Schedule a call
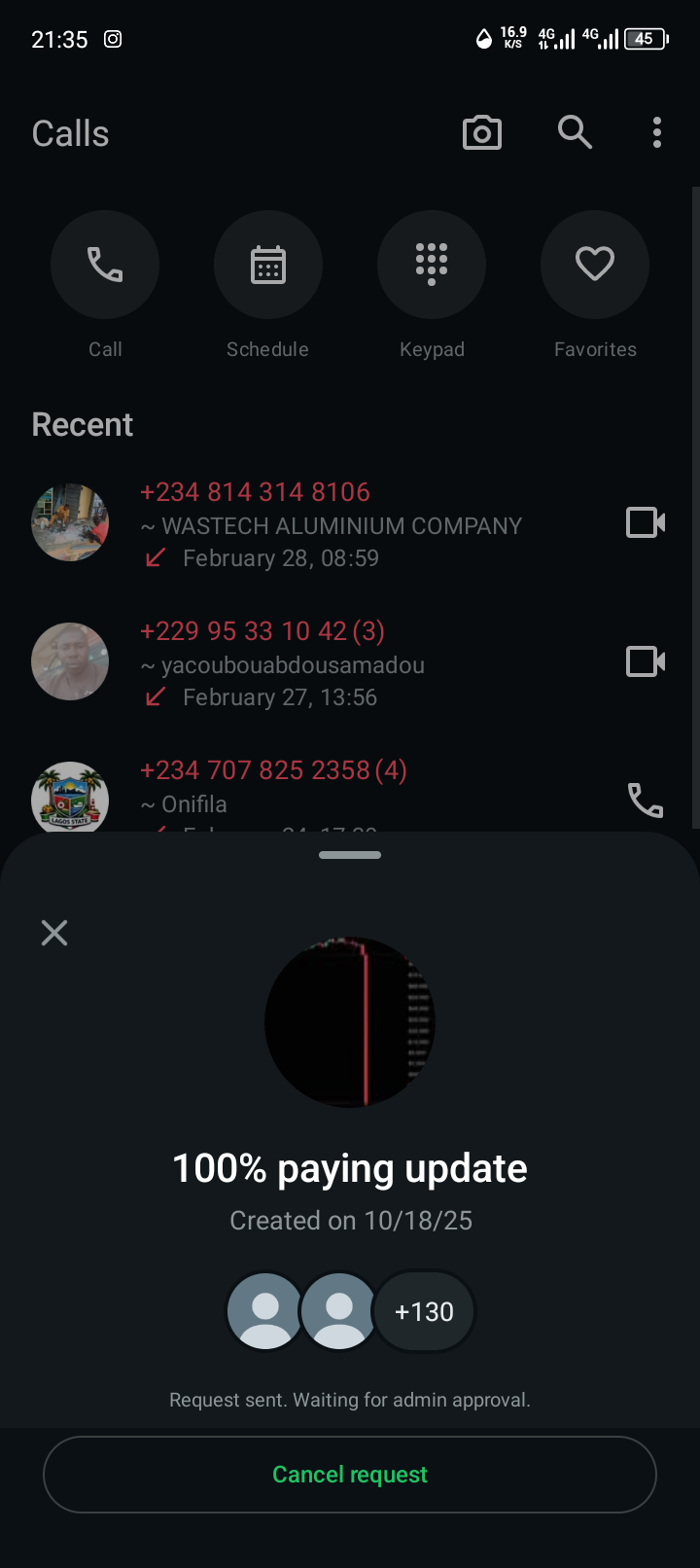Image resolution: width=700 pixels, height=1568 pixels. point(268,265)
